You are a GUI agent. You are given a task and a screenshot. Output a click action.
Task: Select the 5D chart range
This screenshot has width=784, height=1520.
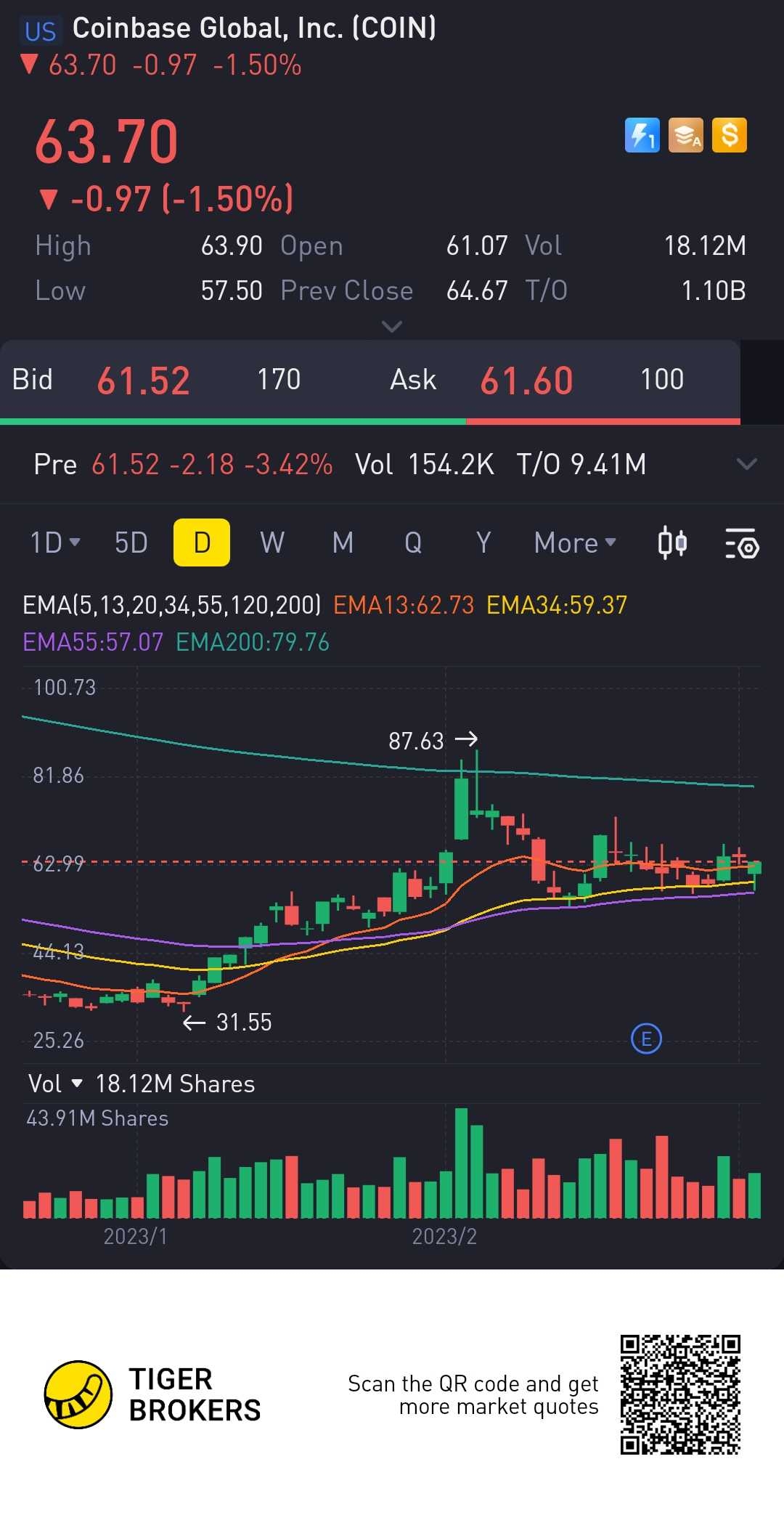point(131,542)
